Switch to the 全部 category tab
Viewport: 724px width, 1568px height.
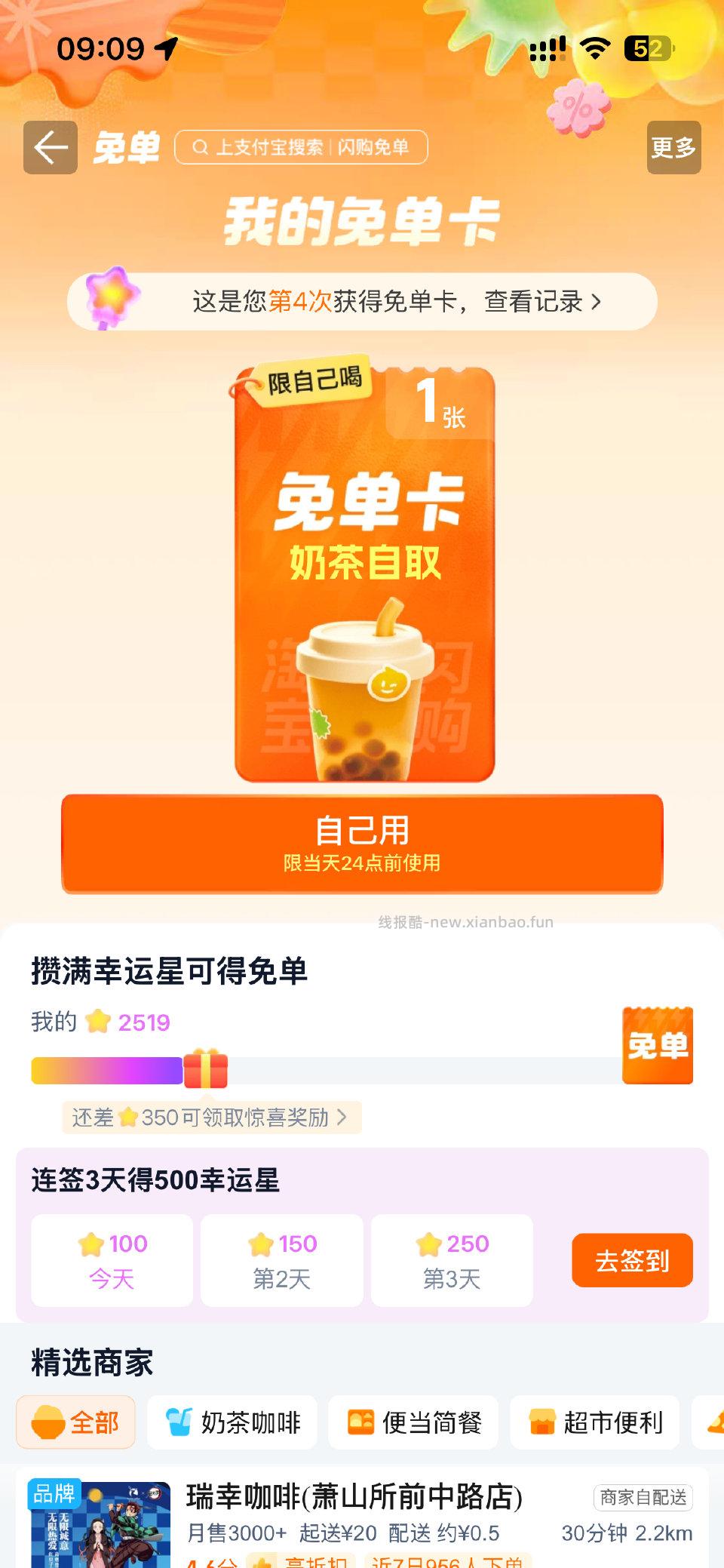point(75,1422)
